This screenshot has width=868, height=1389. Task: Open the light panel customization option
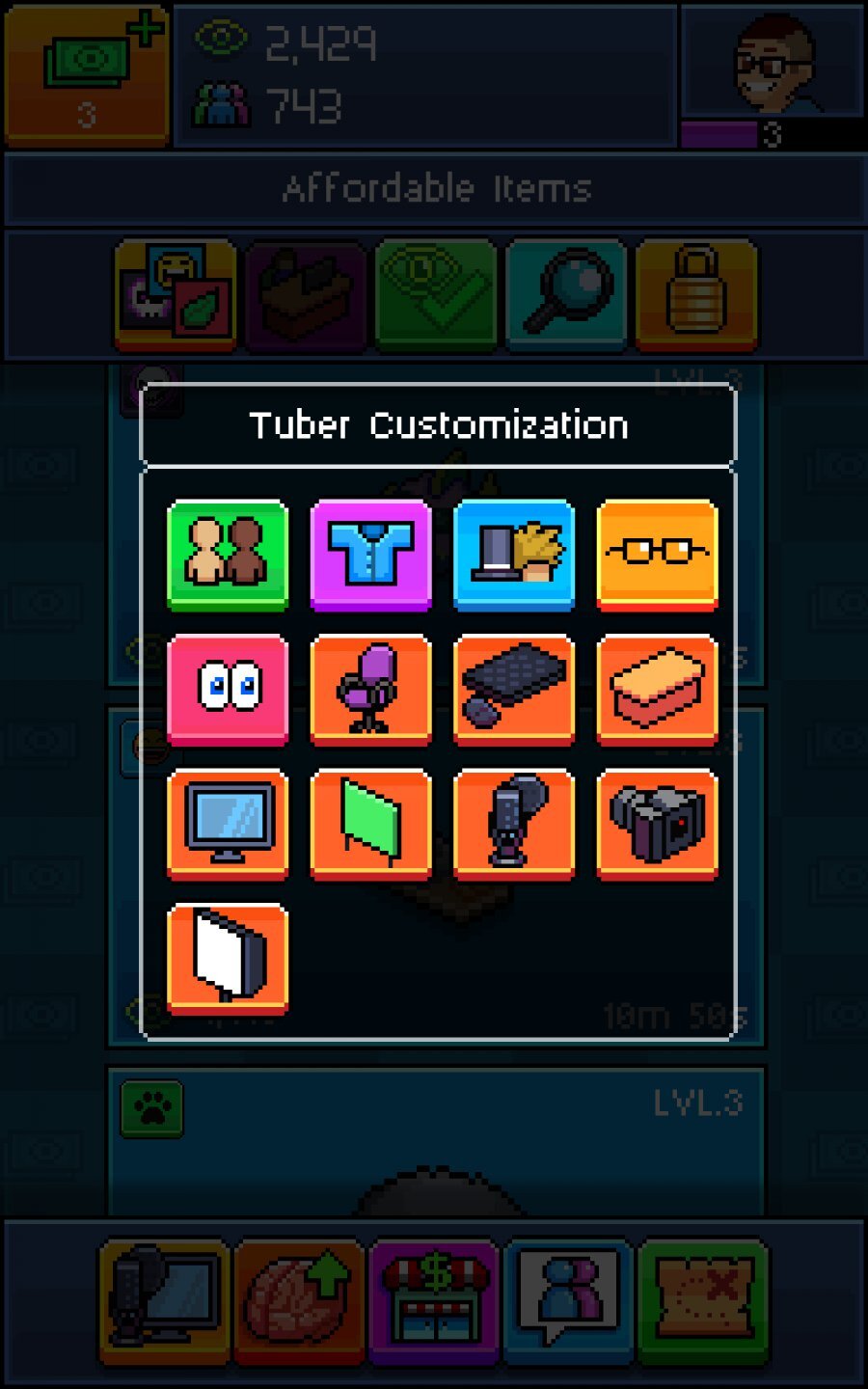click(x=227, y=958)
